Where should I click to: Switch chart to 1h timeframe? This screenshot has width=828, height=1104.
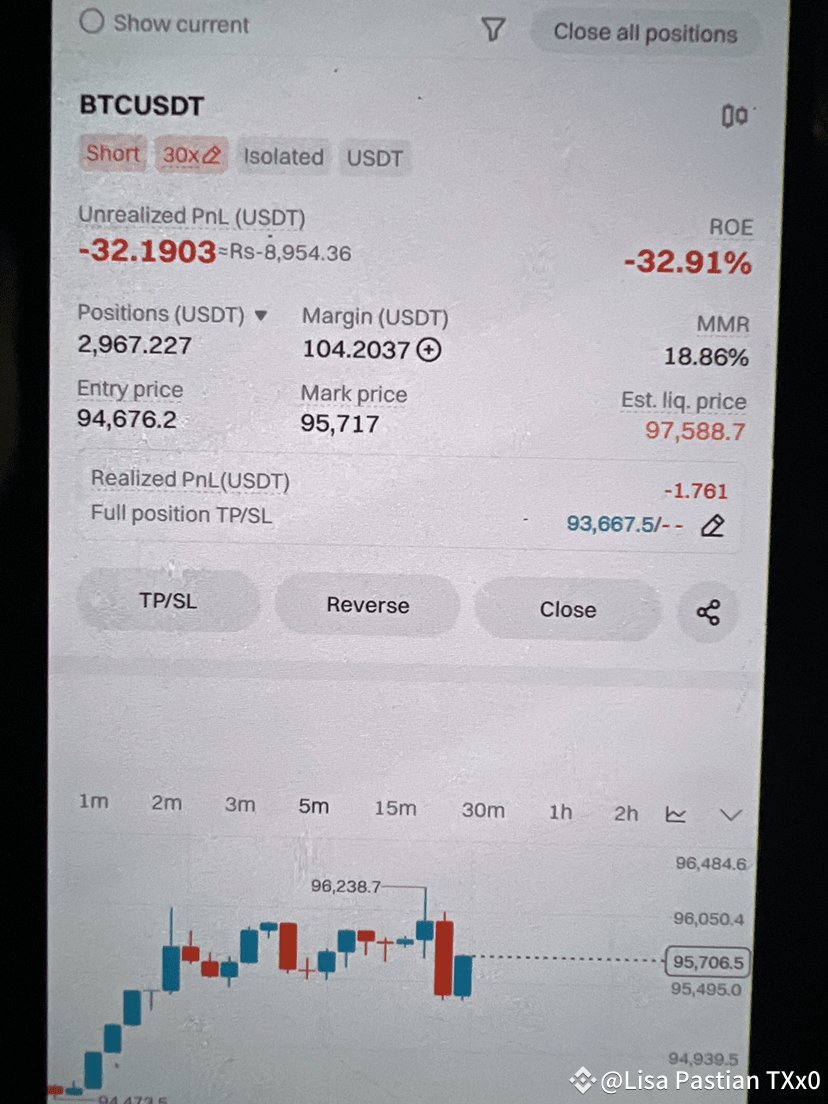coord(560,813)
